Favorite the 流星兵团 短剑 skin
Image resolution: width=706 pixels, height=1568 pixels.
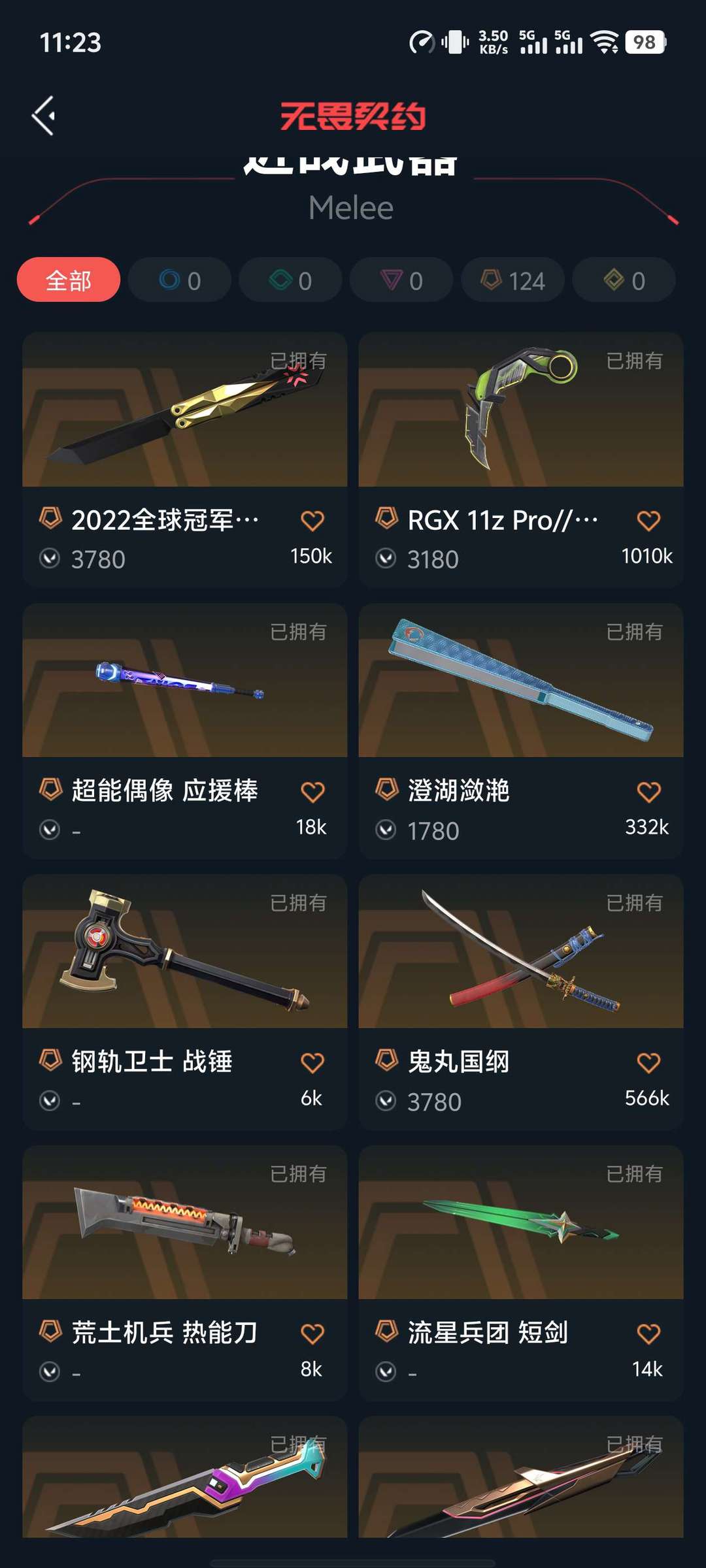click(x=648, y=1334)
